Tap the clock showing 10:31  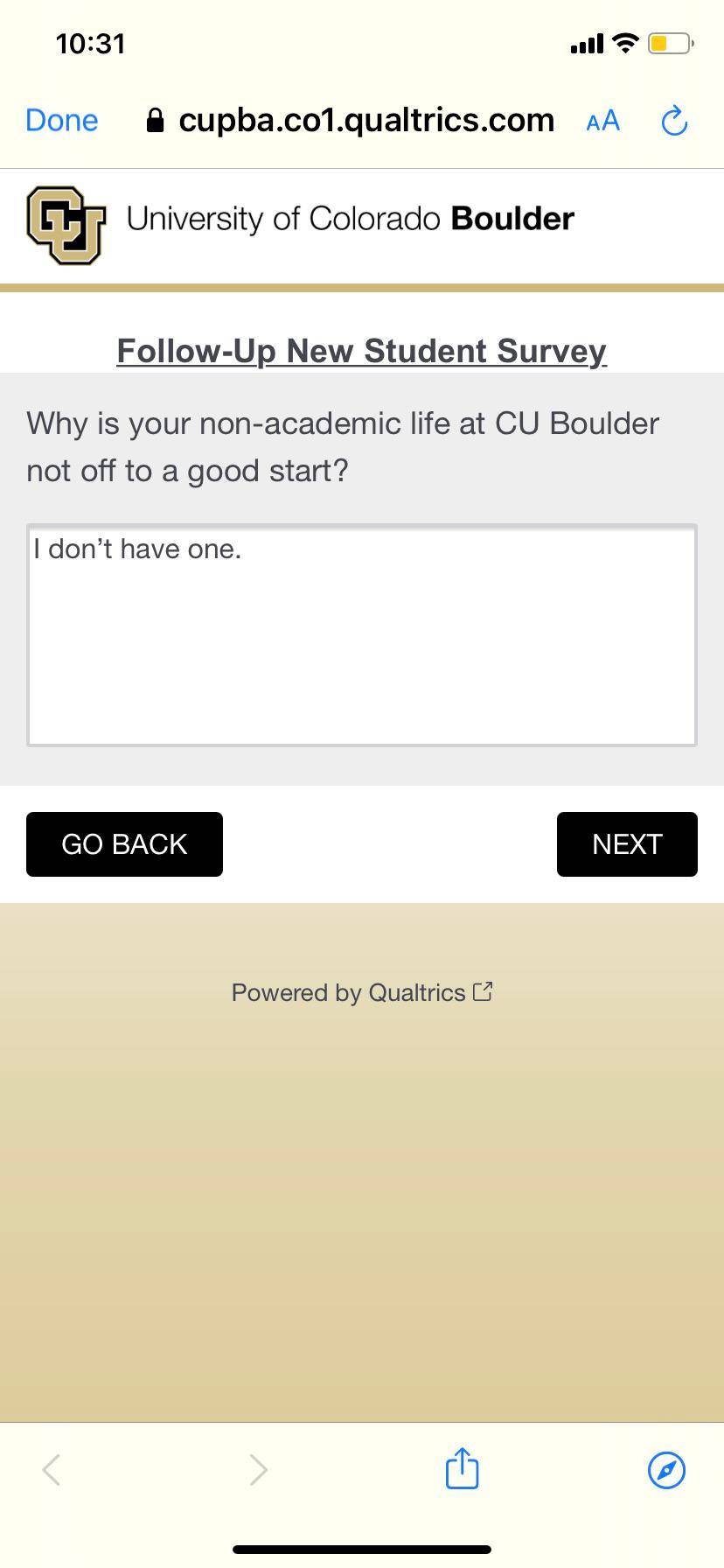pyautogui.click(x=91, y=43)
